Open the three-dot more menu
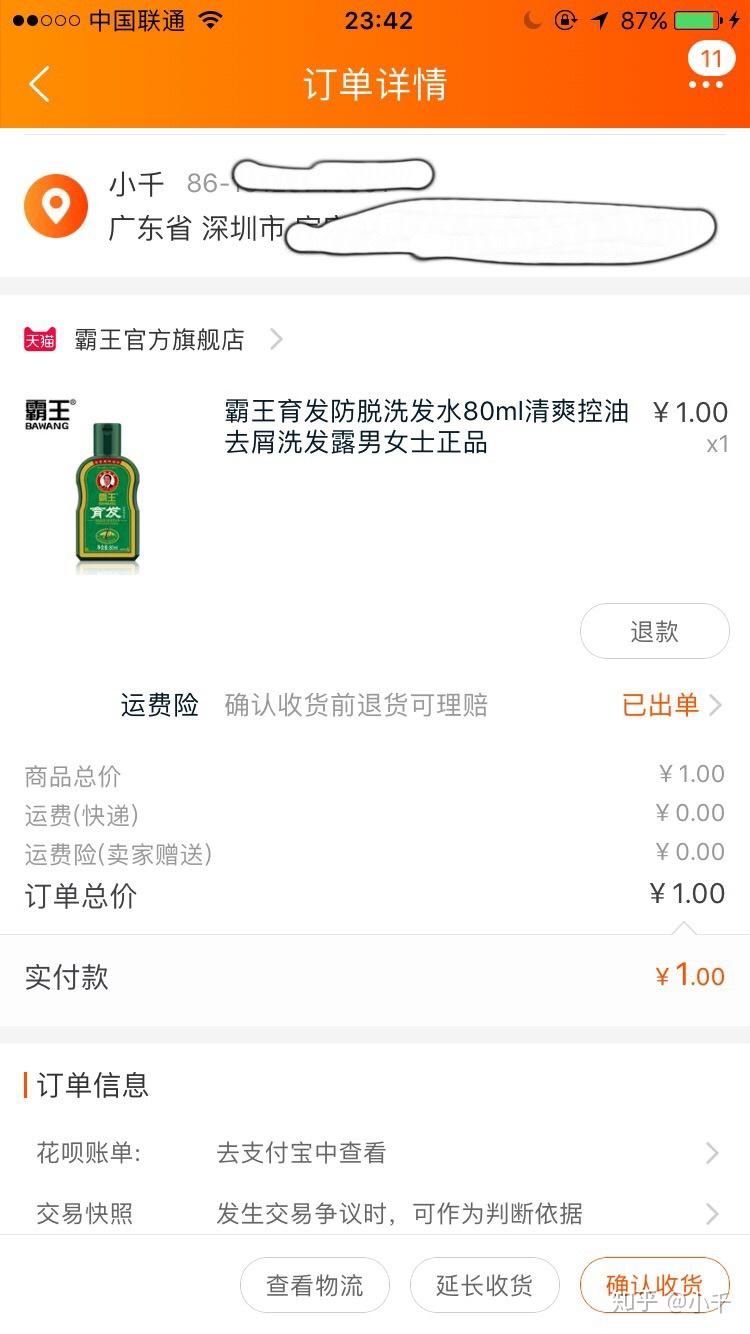Image resolution: width=750 pixels, height=1334 pixels. [706, 85]
